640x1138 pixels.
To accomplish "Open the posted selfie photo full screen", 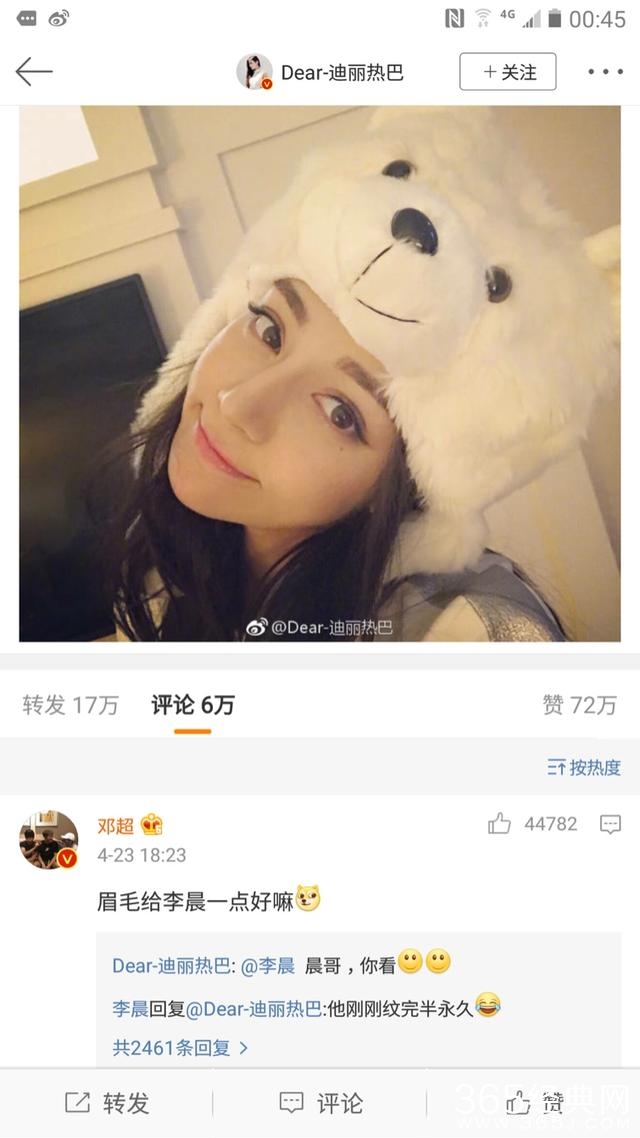I will click(x=320, y=373).
